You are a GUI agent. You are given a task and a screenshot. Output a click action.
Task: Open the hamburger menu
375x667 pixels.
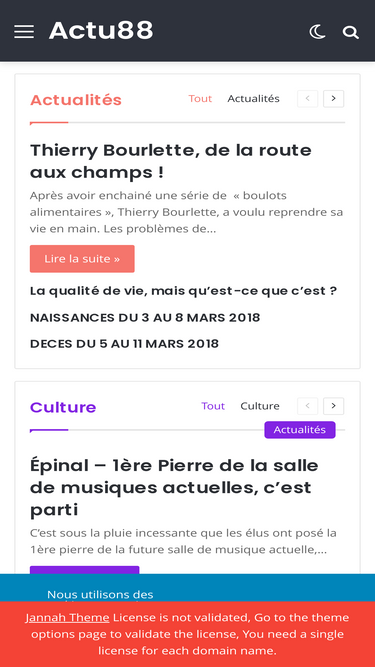(24, 31)
